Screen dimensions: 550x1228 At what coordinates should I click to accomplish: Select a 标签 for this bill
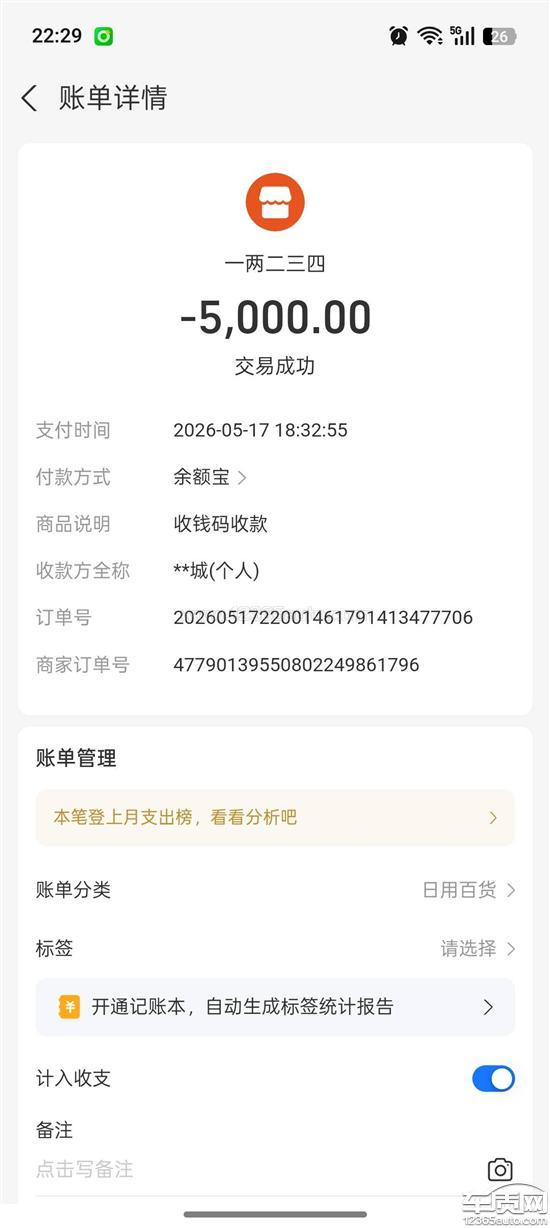[478, 948]
